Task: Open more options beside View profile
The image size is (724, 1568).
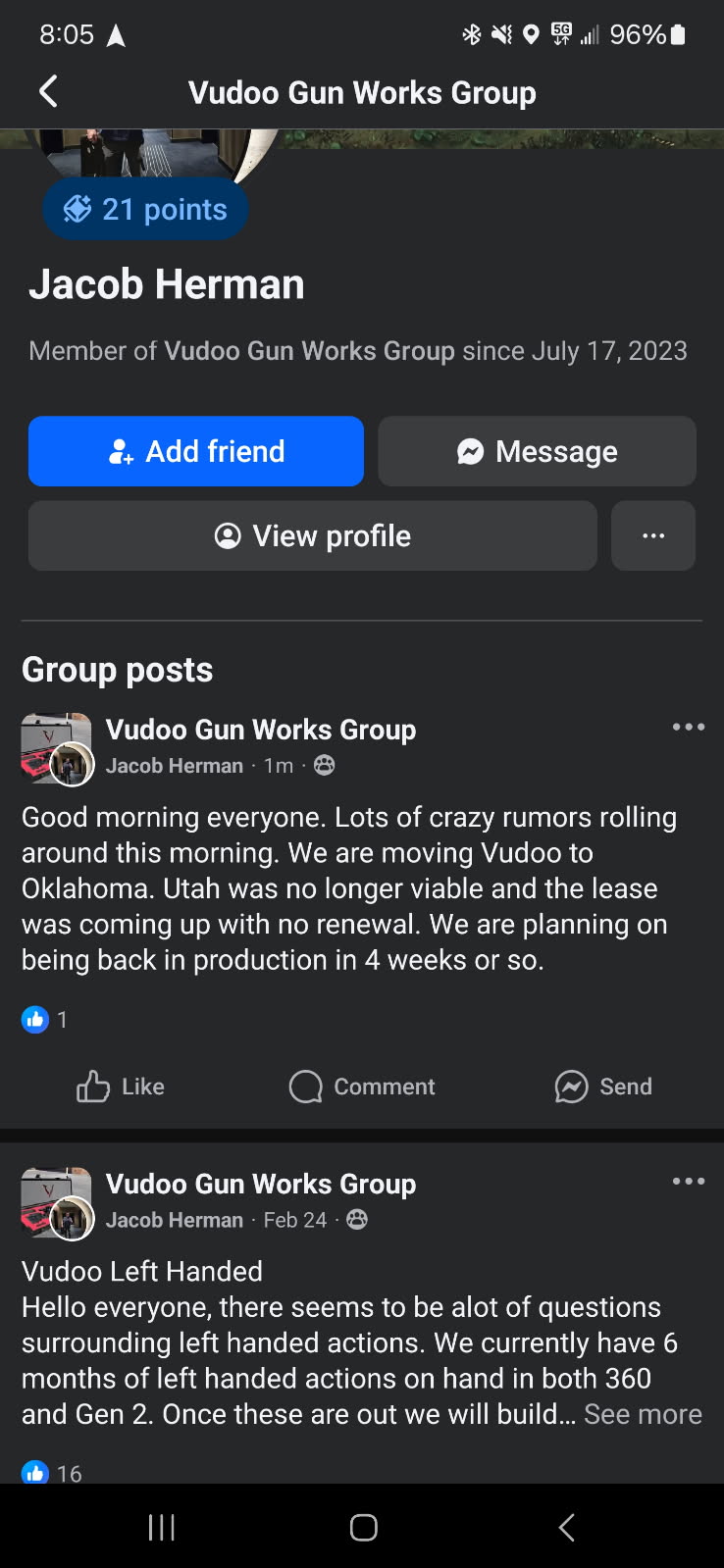Action: (x=653, y=535)
